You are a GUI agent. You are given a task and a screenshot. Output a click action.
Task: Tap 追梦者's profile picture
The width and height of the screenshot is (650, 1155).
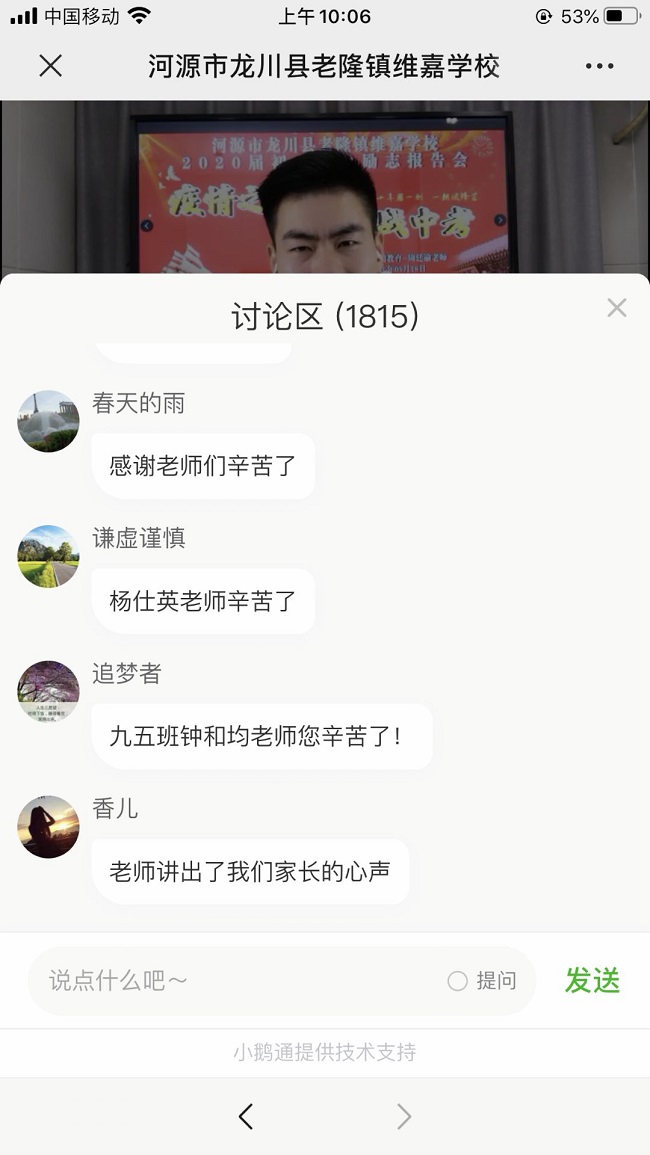pos(48,691)
